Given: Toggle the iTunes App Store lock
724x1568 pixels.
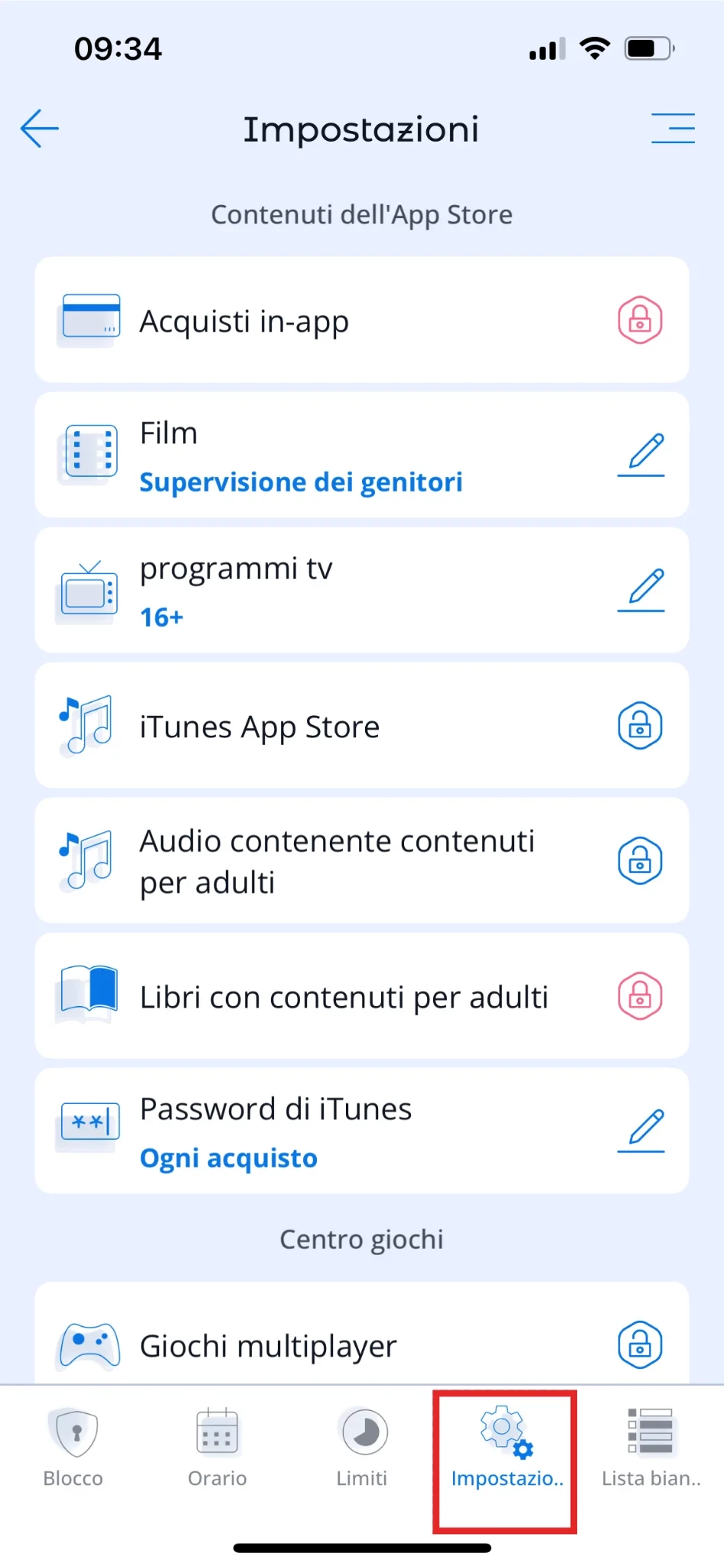Looking at the screenshot, I should point(640,726).
